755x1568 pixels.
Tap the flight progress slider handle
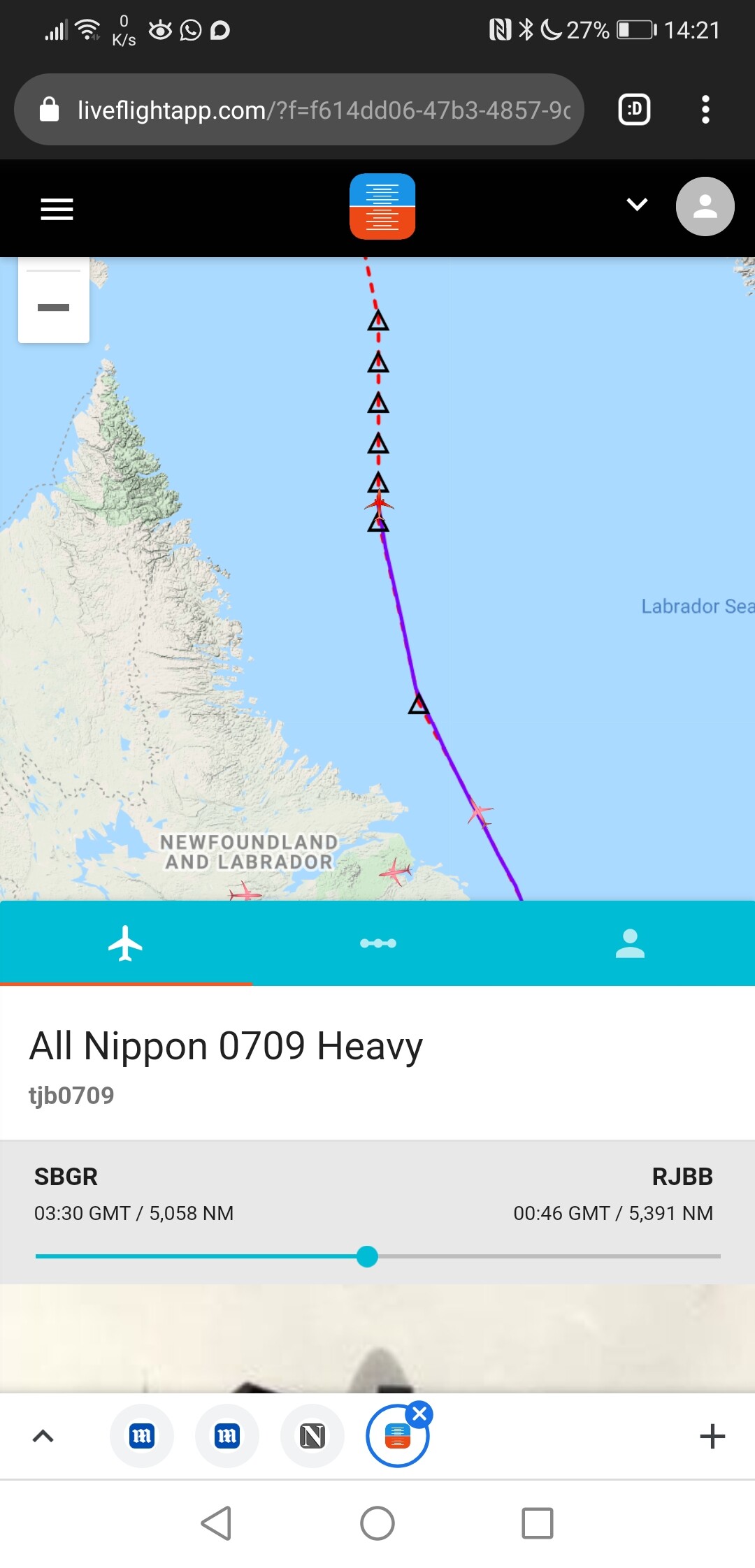[367, 1256]
